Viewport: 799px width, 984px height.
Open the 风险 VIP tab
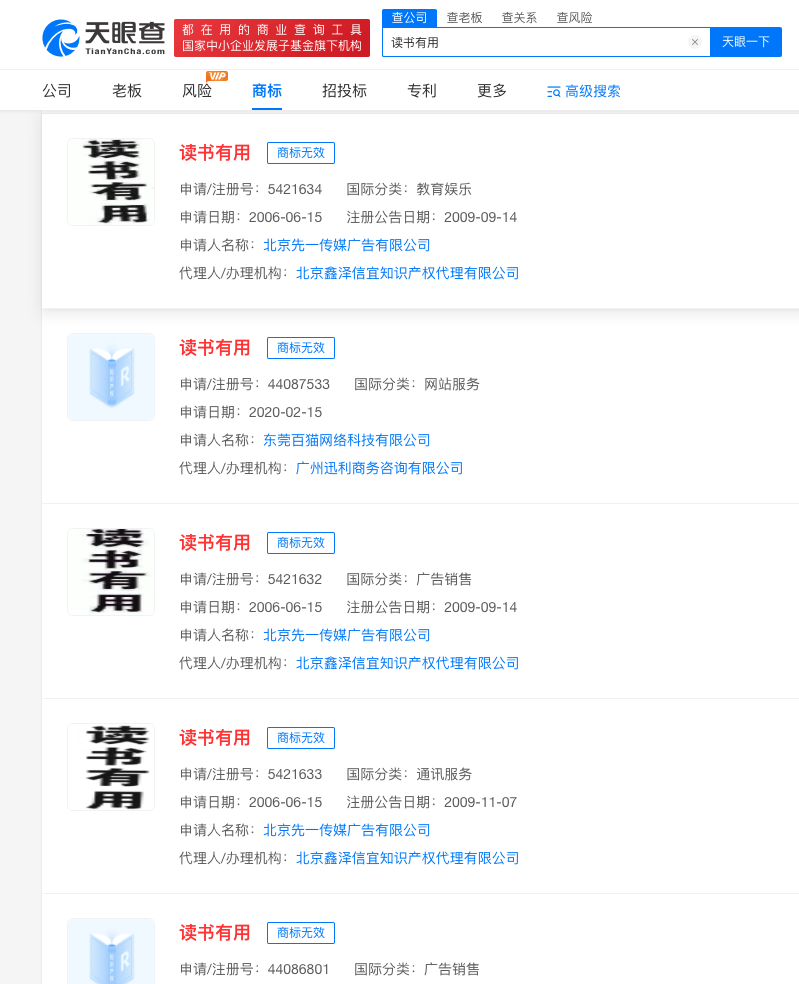[197, 90]
